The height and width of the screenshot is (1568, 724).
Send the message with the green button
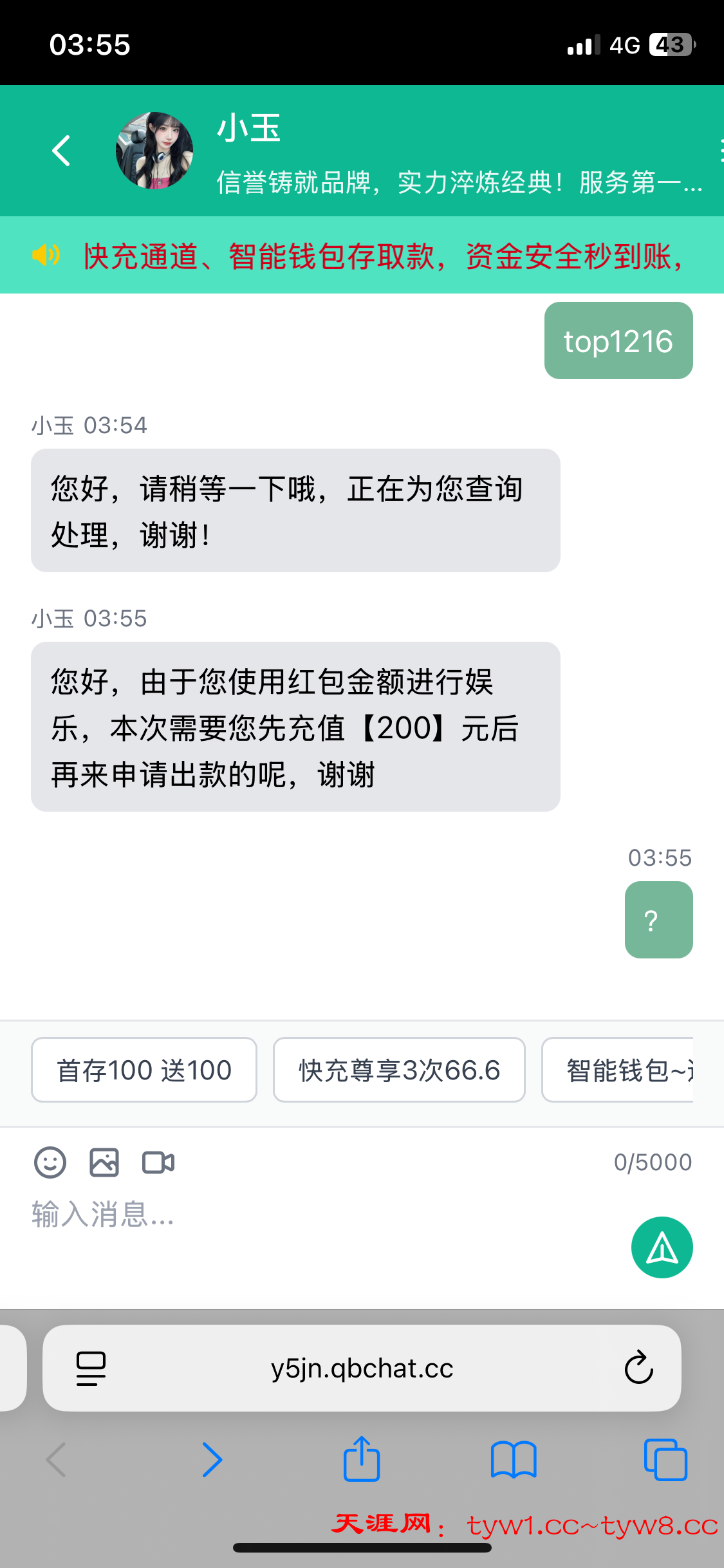pos(662,1247)
